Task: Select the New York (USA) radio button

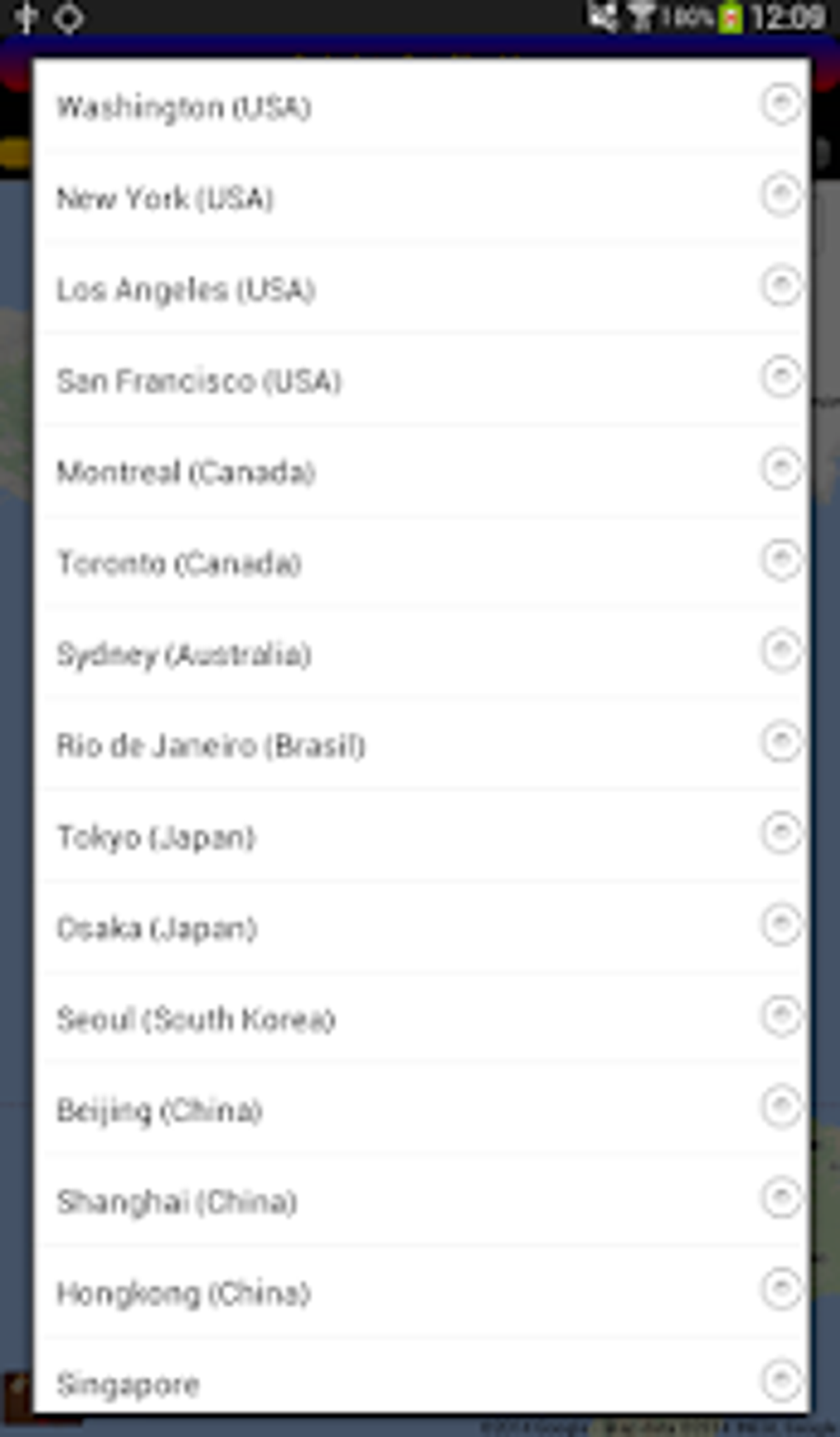Action: tap(782, 197)
